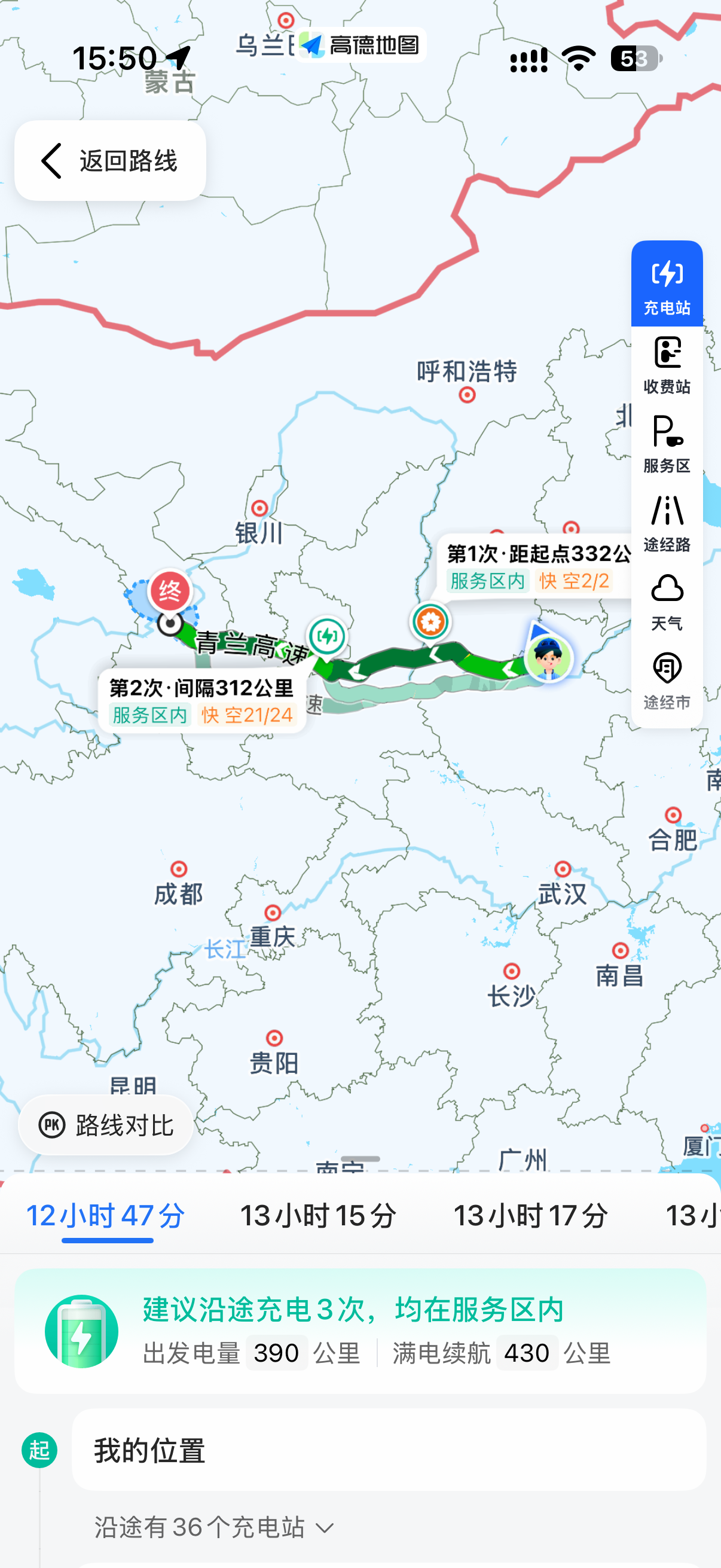Screen dimensions: 721x1568
Task: Open the 第1次 charging stop bubble
Action: pos(534,567)
